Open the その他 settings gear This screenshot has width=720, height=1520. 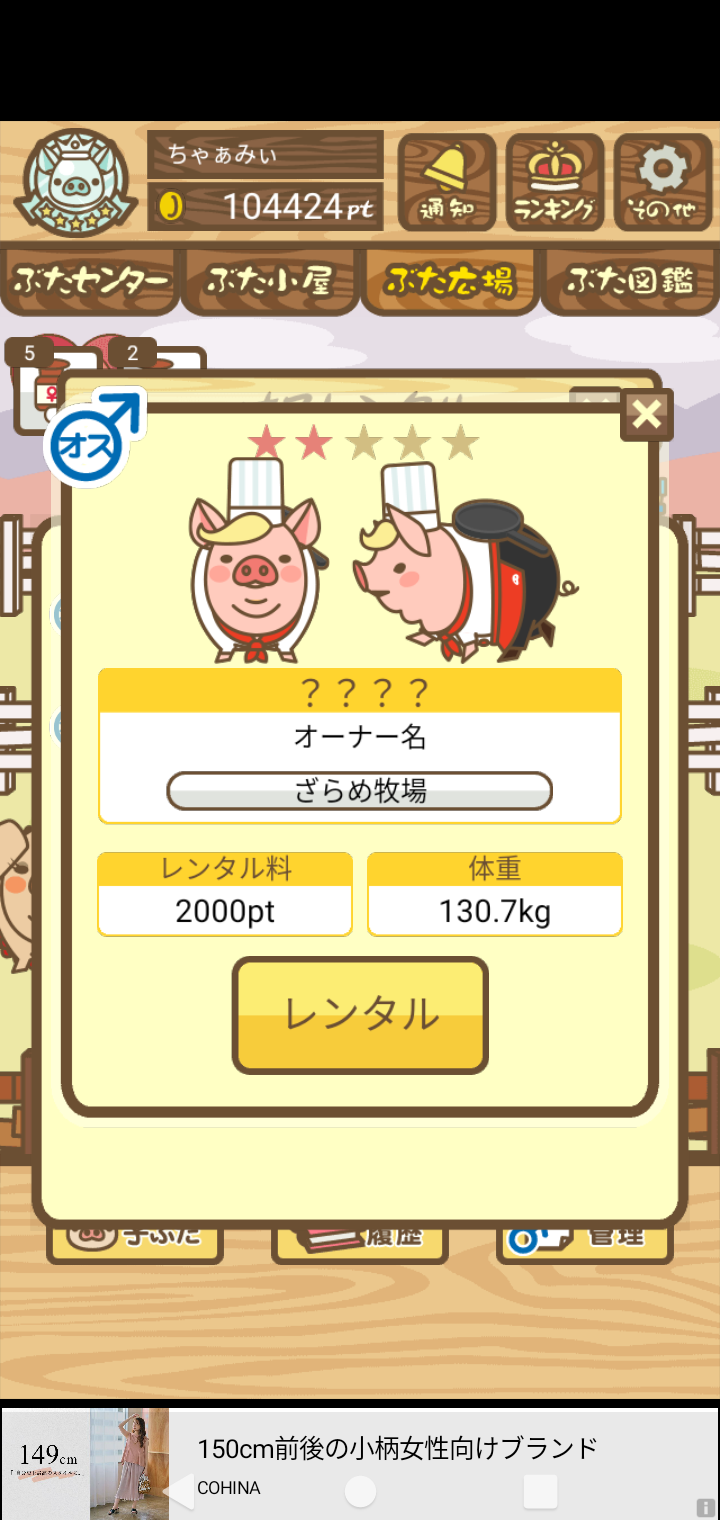[662, 183]
